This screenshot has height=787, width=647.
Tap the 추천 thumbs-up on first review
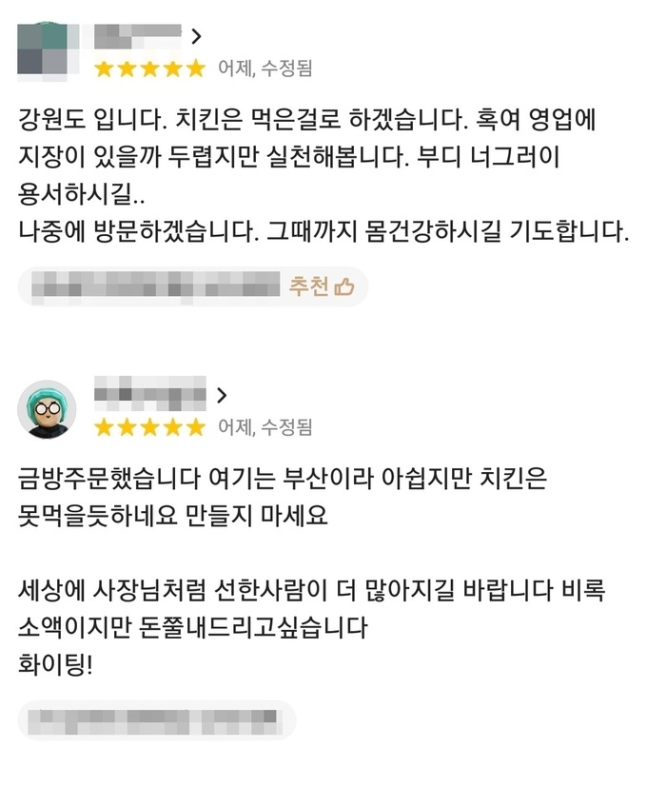(x=321, y=287)
